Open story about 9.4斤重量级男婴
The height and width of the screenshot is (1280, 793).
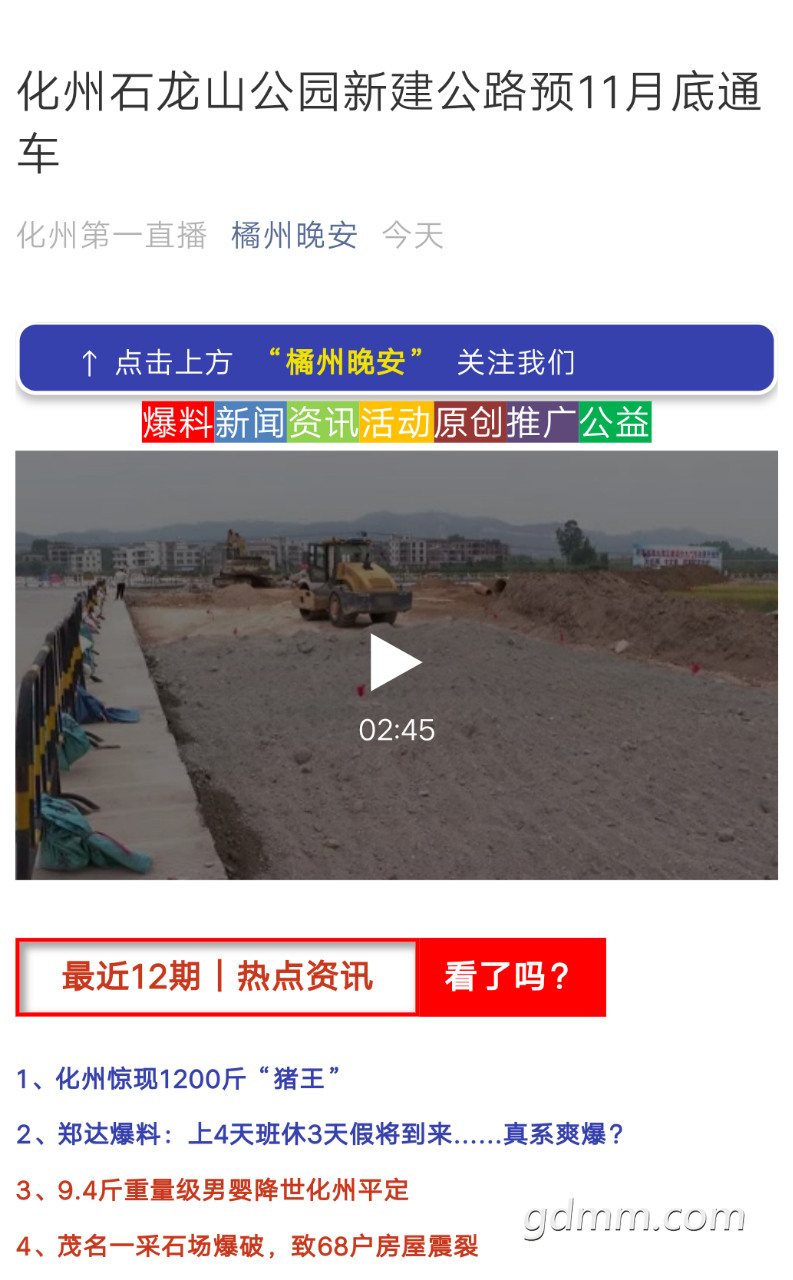(x=212, y=1190)
